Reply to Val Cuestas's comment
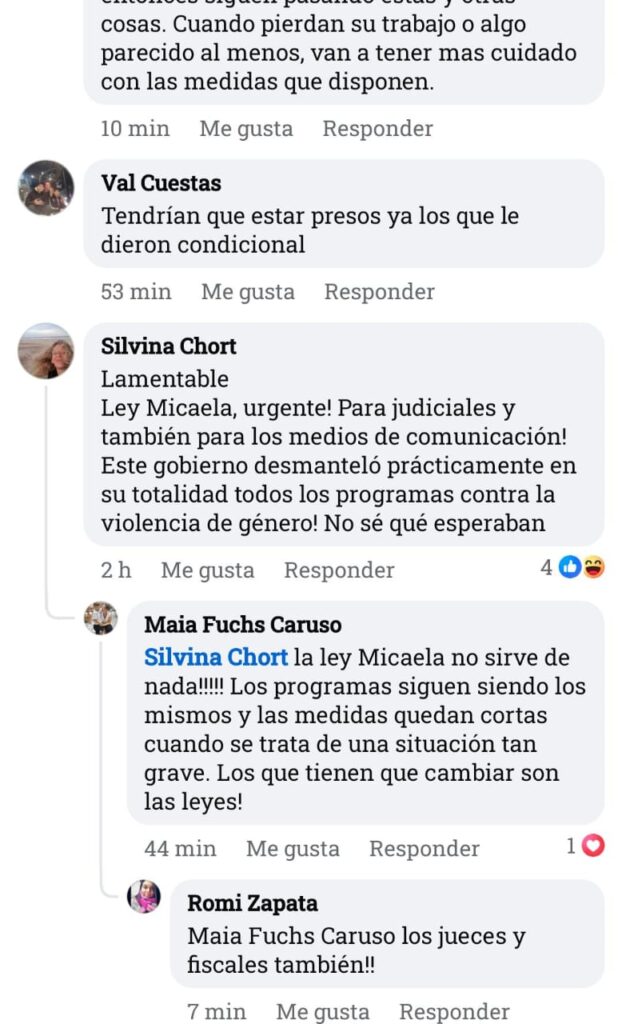The height and width of the screenshot is (1024, 622). pyautogui.click(x=379, y=292)
